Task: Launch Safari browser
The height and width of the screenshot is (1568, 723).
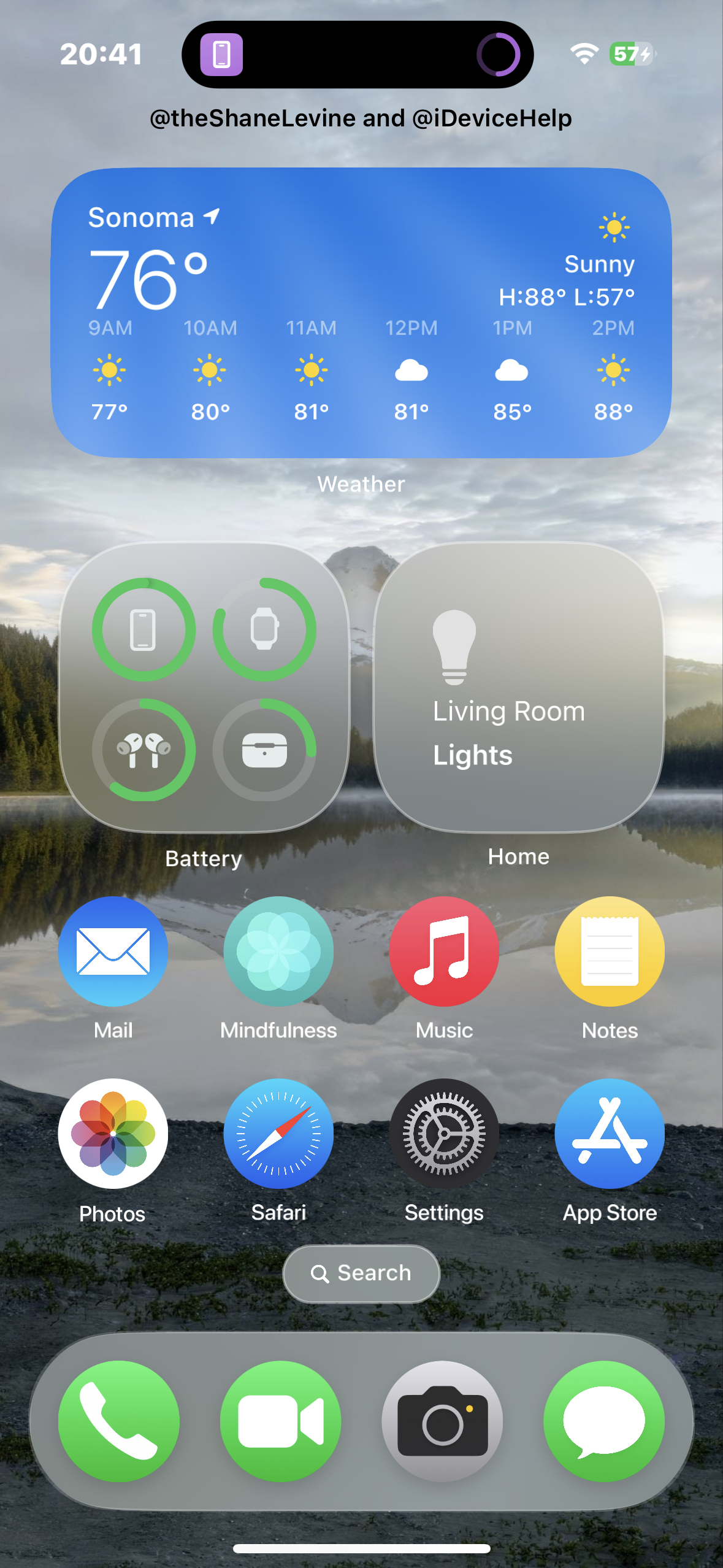Action: pyautogui.click(x=278, y=1133)
